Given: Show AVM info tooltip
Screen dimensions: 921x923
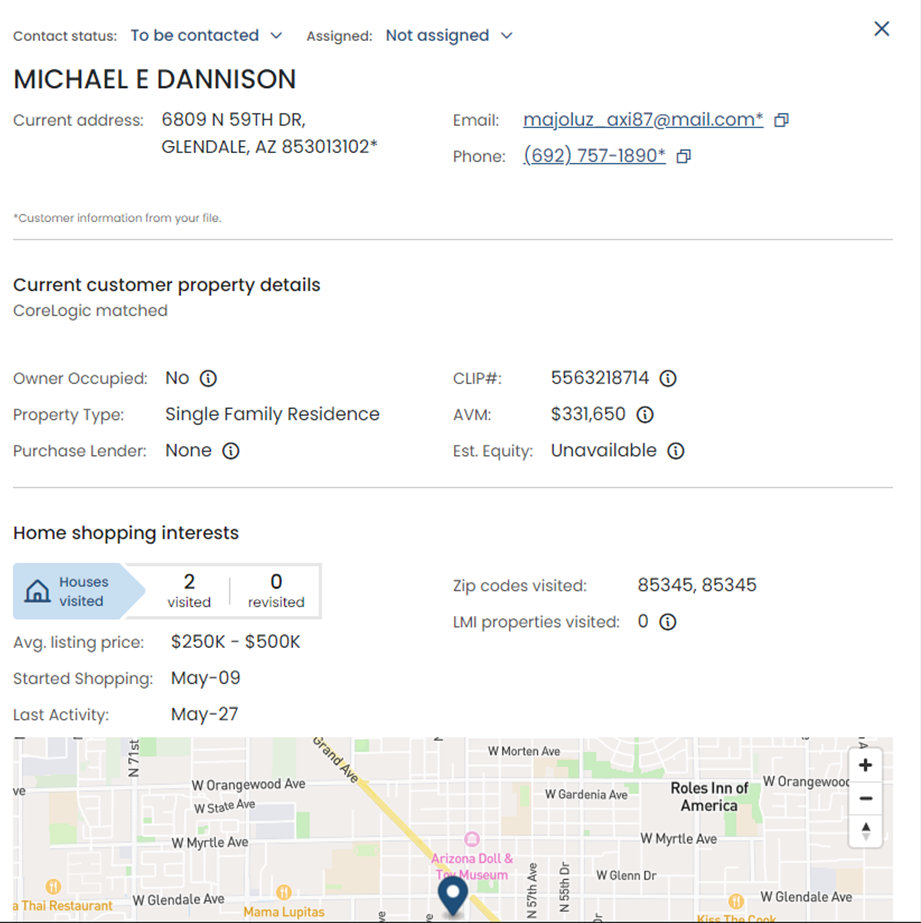Looking at the screenshot, I should pos(645,414).
